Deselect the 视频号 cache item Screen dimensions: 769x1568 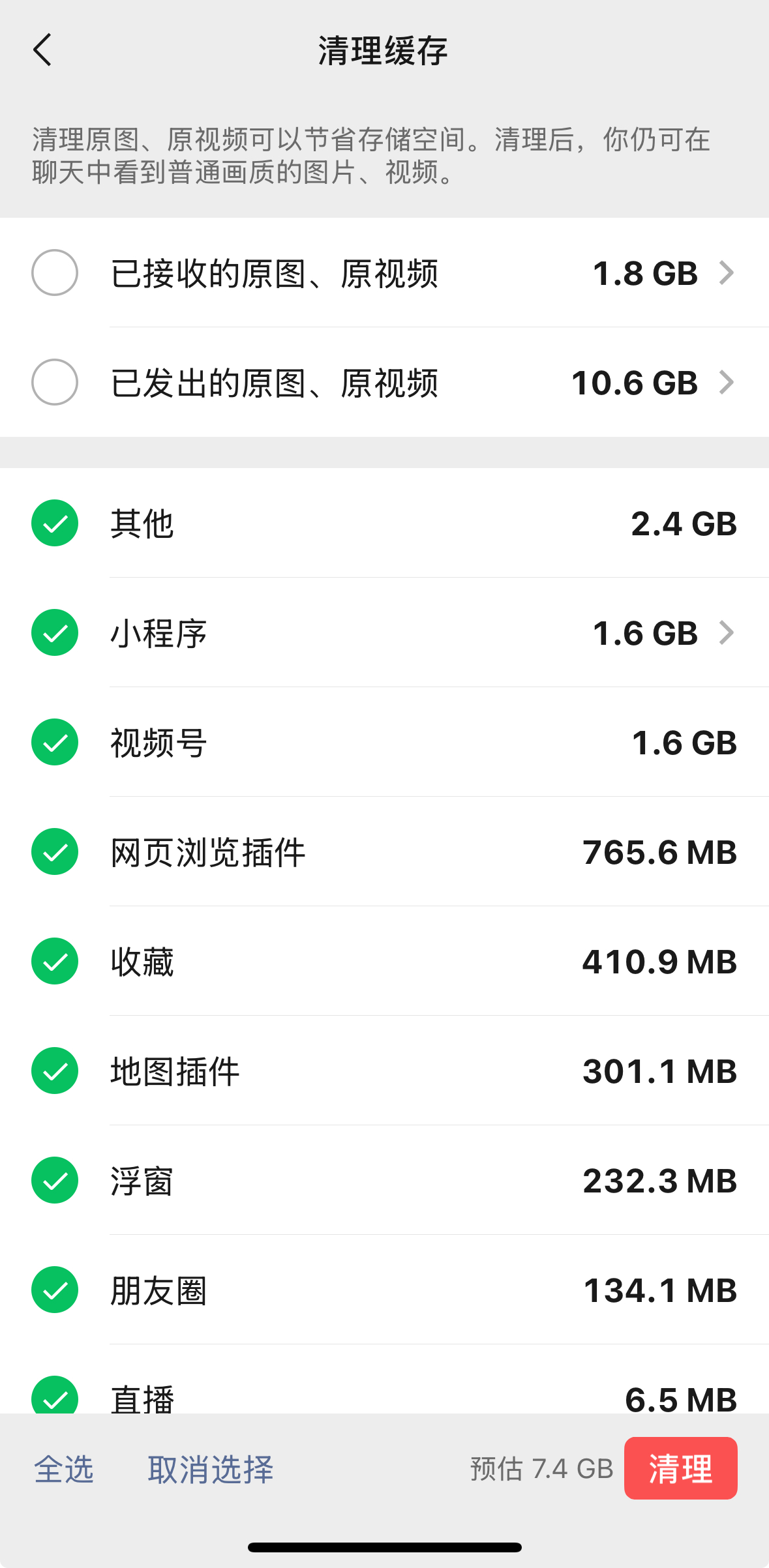(x=55, y=742)
